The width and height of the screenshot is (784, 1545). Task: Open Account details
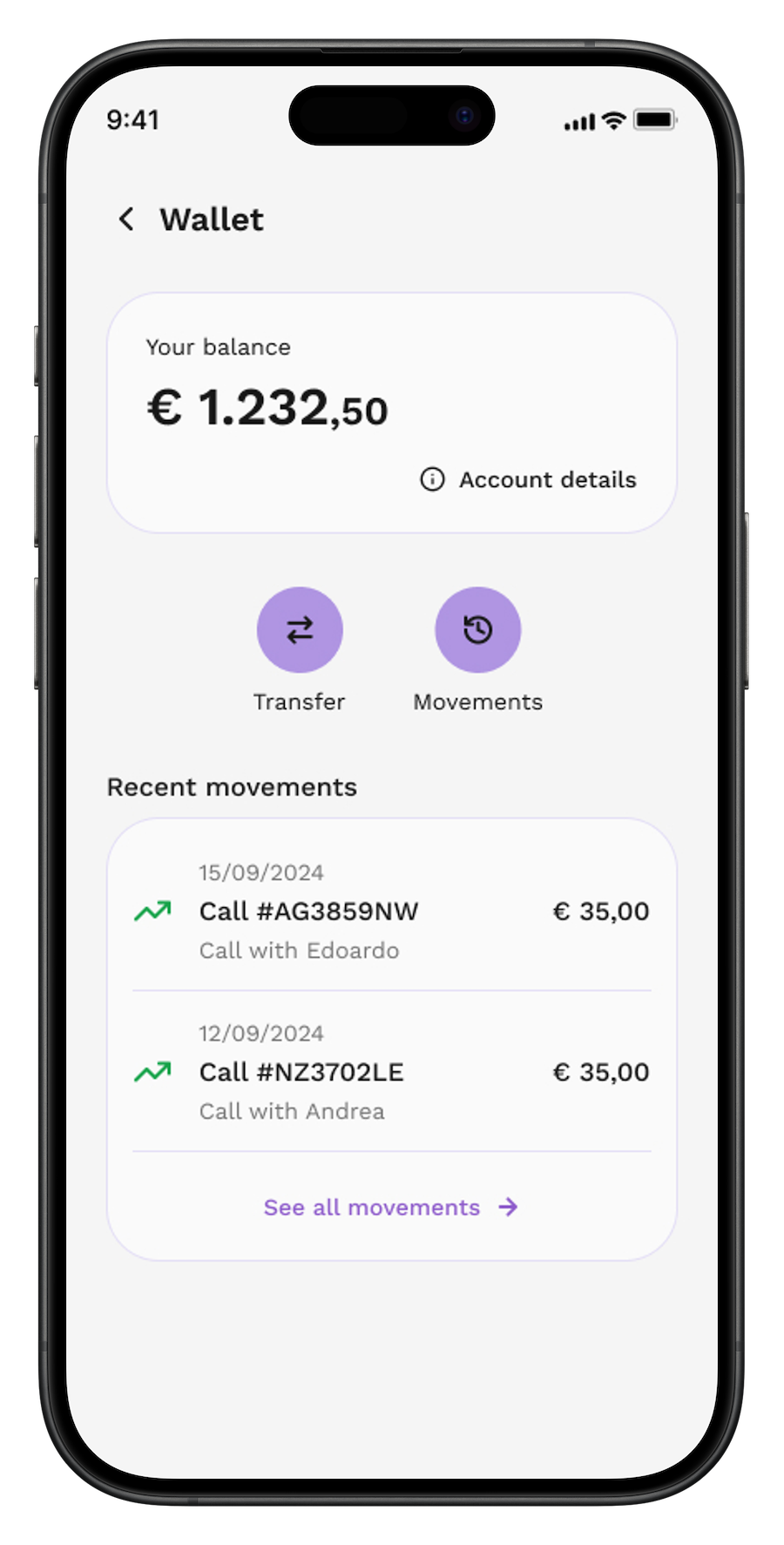[529, 480]
